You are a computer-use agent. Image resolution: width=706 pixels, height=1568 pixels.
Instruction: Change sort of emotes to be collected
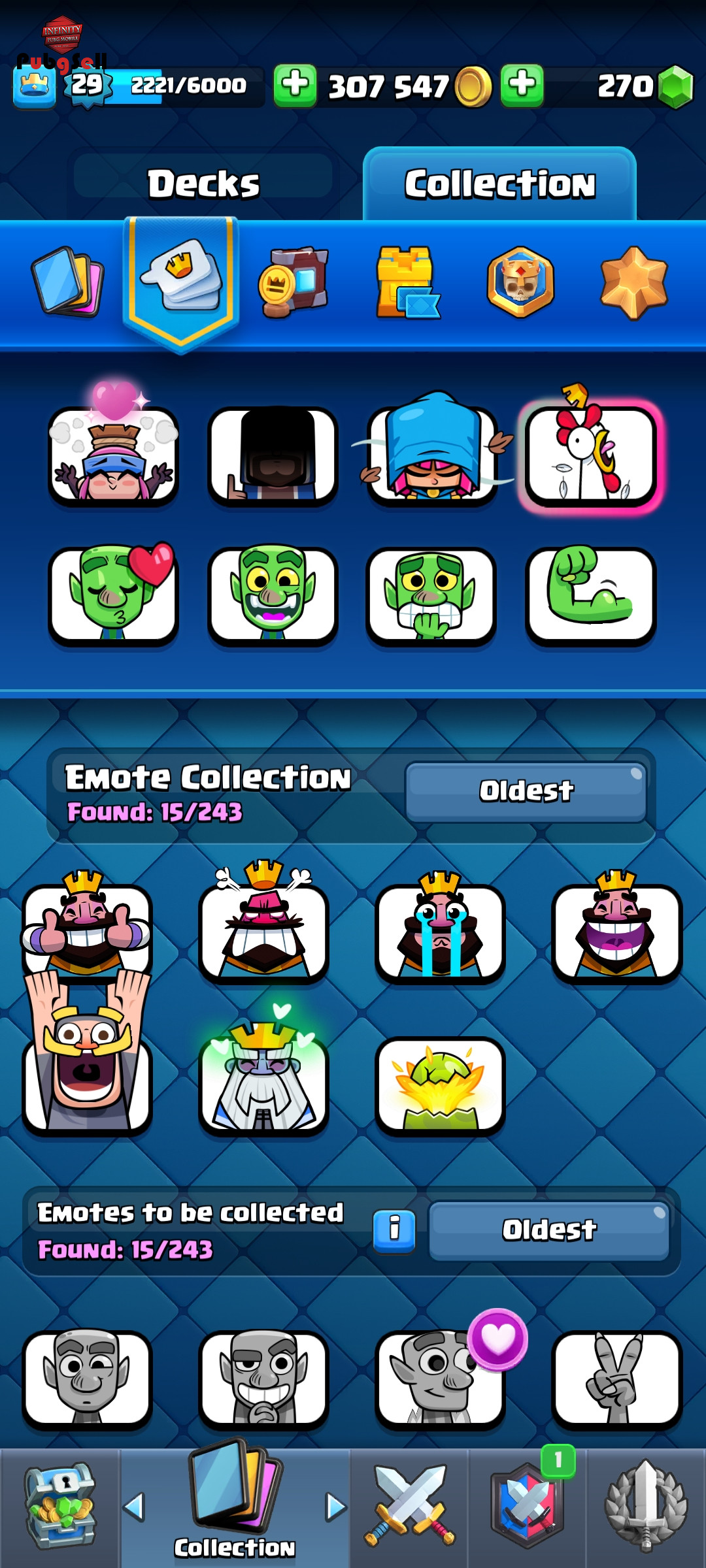[549, 1230]
